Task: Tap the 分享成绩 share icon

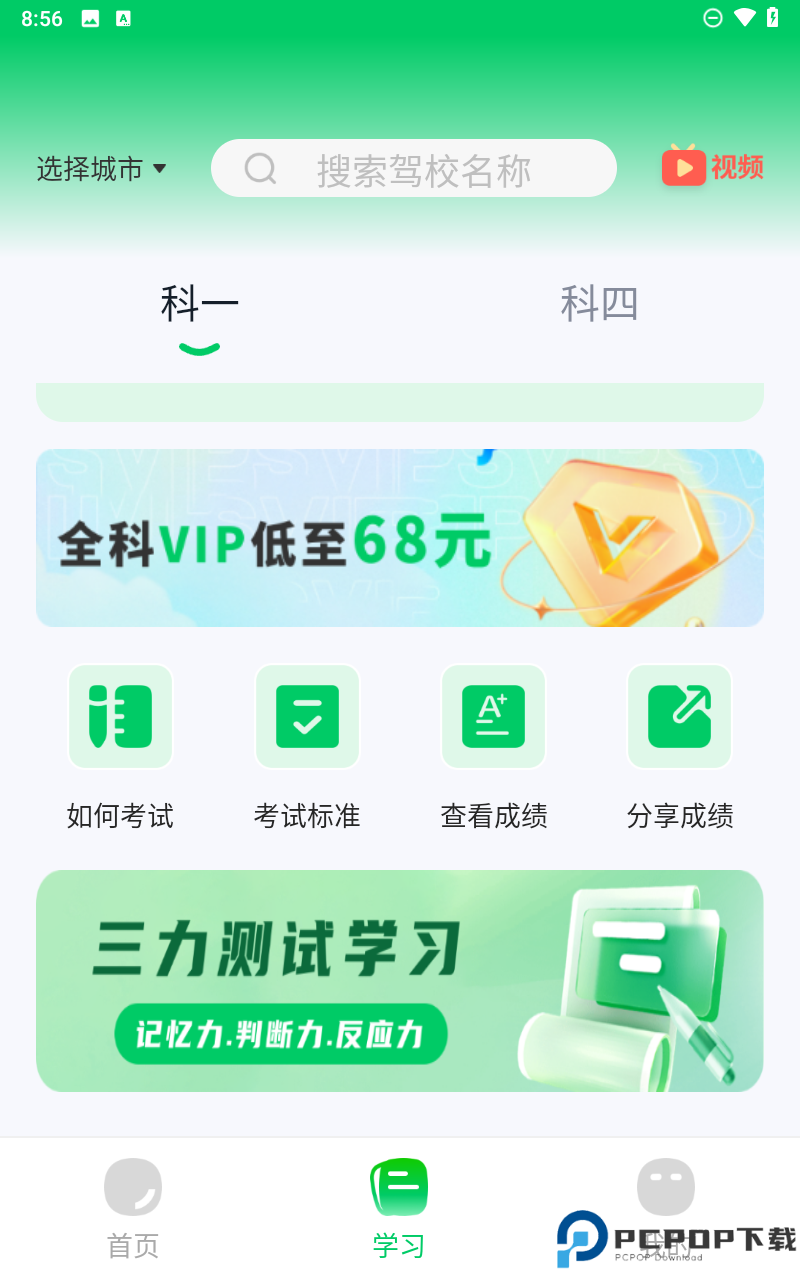Action: coord(679,716)
